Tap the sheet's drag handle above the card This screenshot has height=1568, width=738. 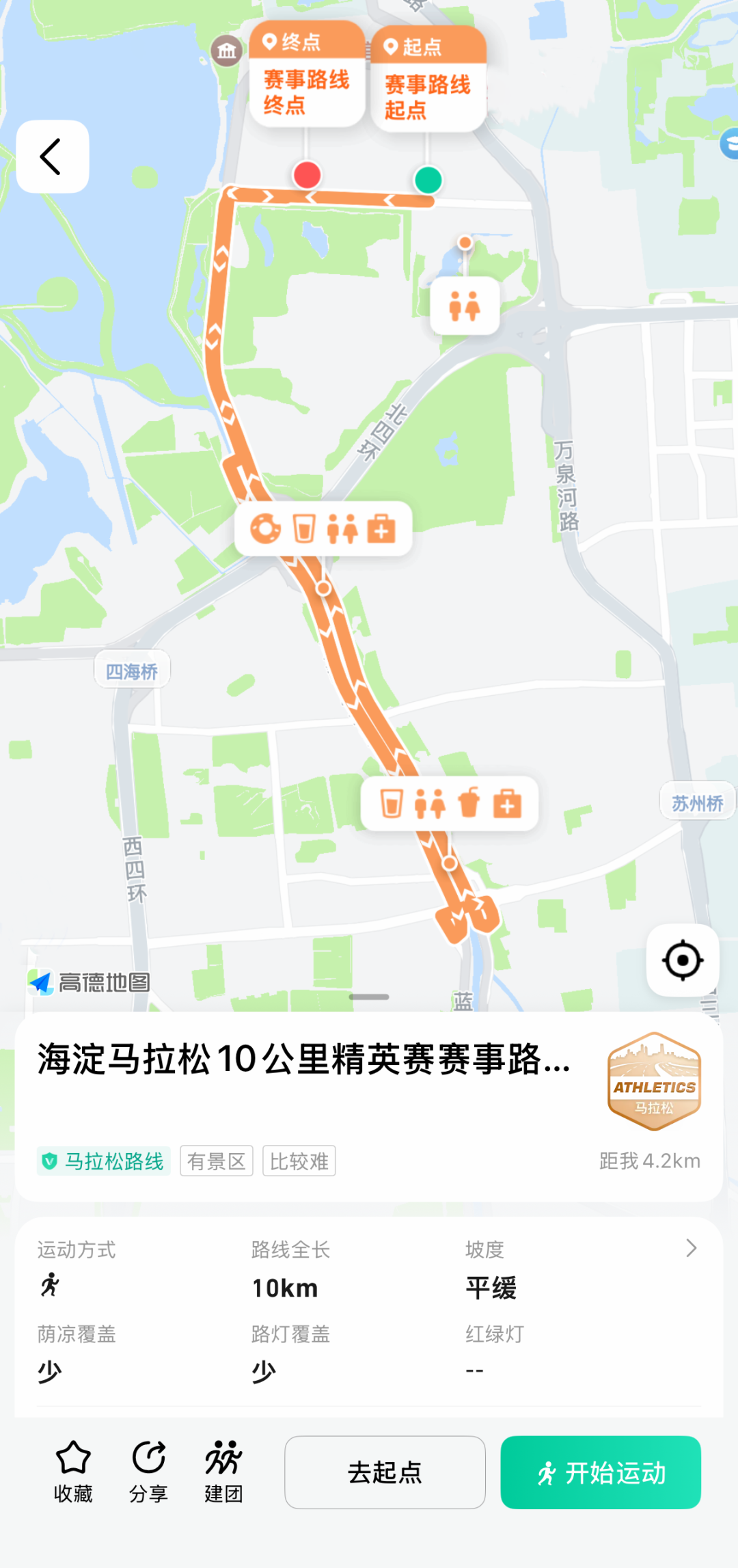tap(369, 997)
